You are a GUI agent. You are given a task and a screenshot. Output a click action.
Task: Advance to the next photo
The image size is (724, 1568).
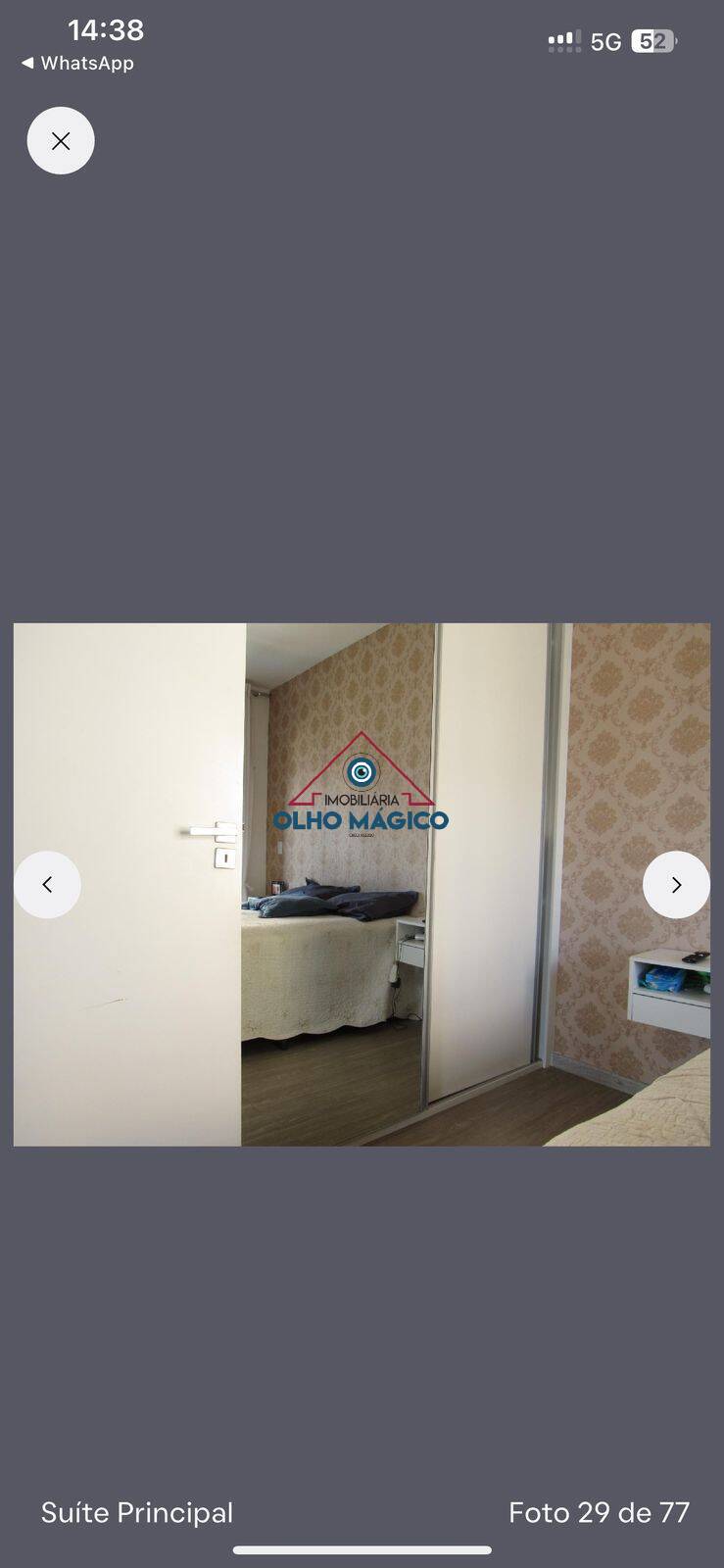676,885
